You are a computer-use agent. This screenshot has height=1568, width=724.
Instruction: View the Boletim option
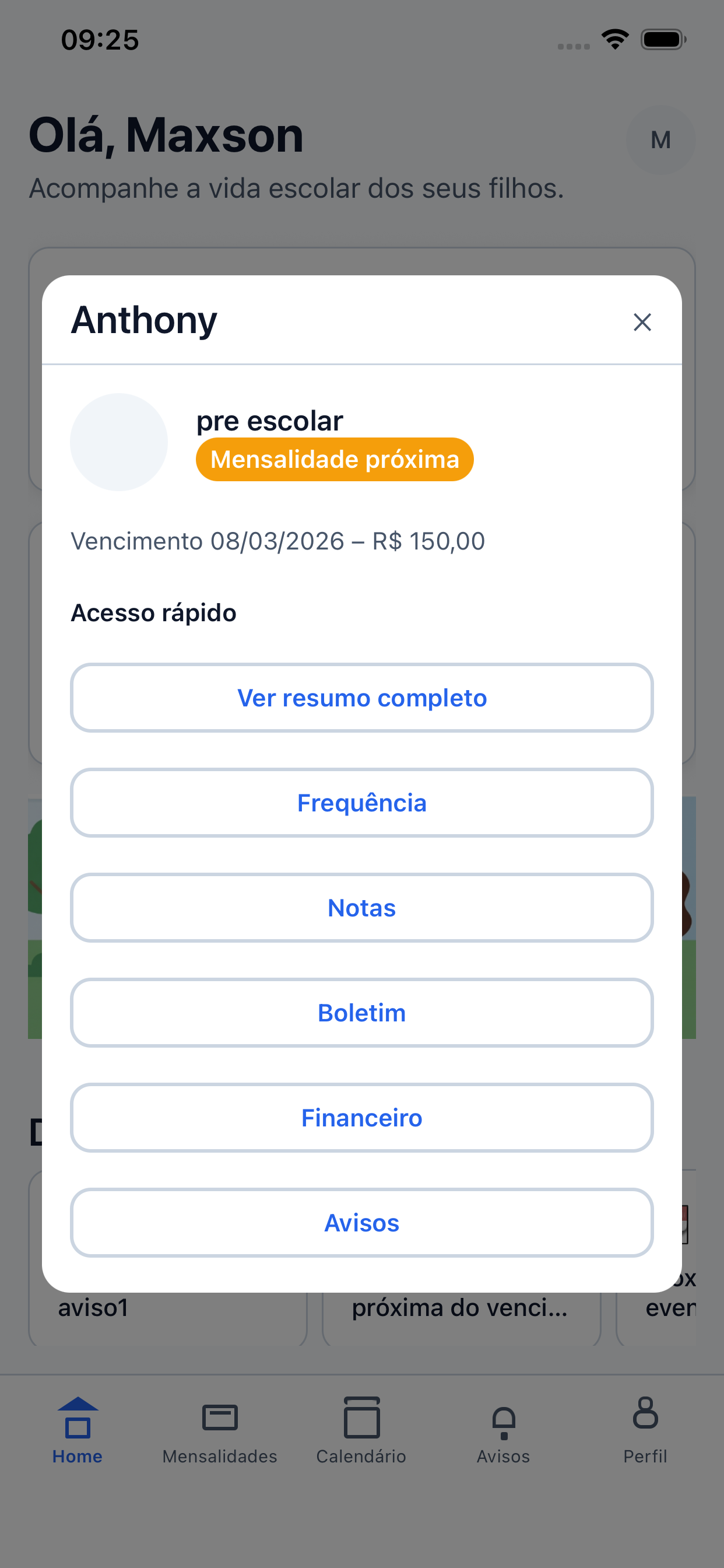(361, 1012)
